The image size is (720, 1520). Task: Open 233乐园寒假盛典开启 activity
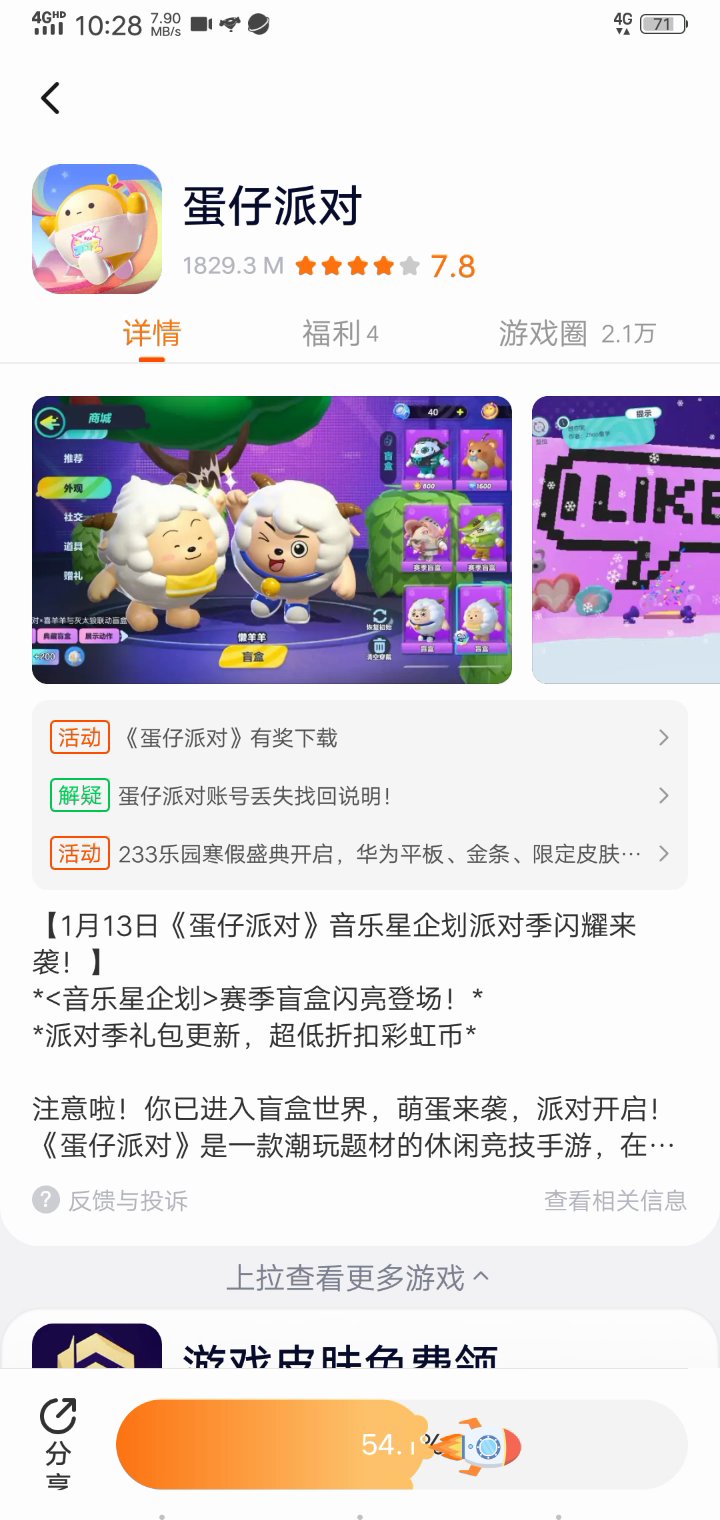[360, 854]
